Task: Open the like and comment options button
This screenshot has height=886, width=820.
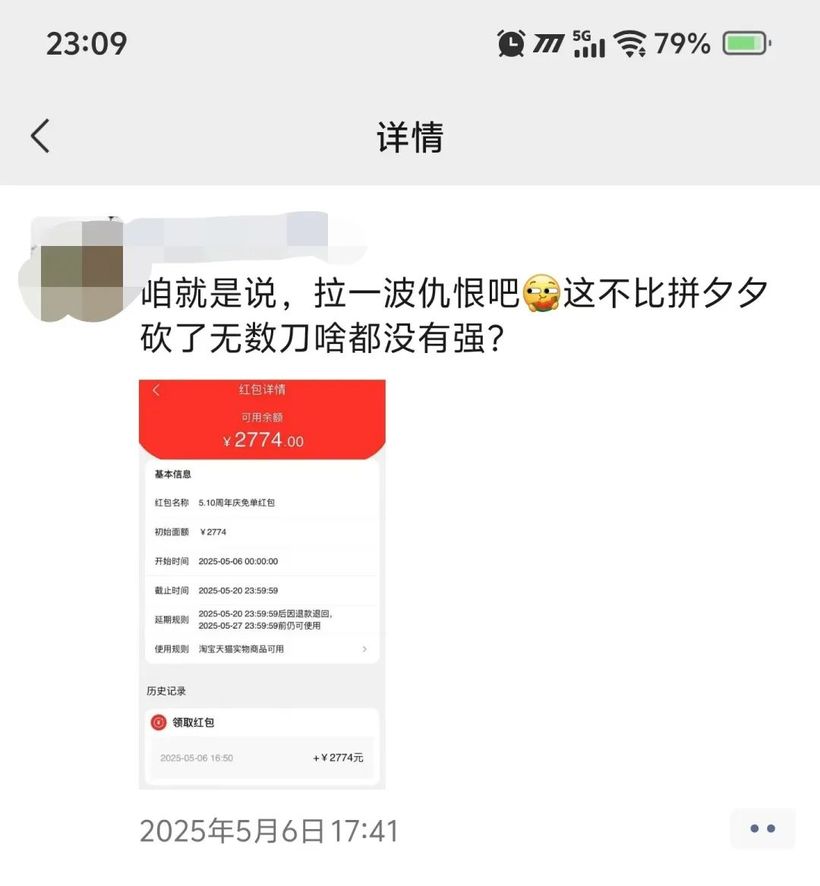Action: (x=762, y=829)
